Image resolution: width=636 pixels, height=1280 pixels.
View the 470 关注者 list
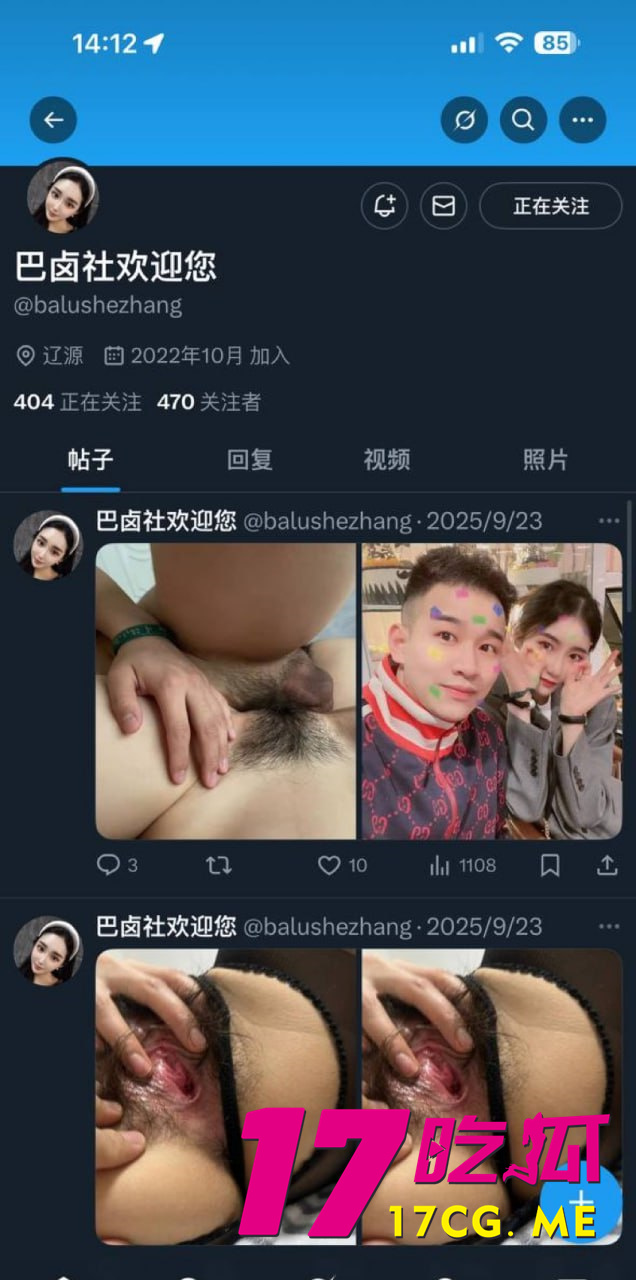click(x=209, y=402)
